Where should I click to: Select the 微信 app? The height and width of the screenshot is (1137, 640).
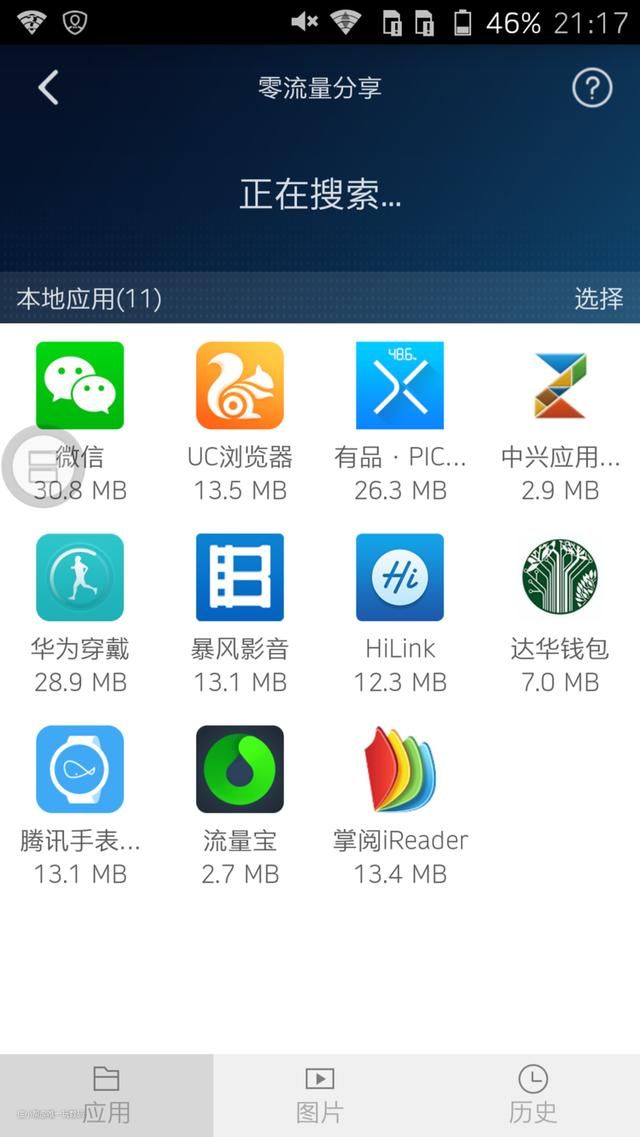(x=80, y=386)
